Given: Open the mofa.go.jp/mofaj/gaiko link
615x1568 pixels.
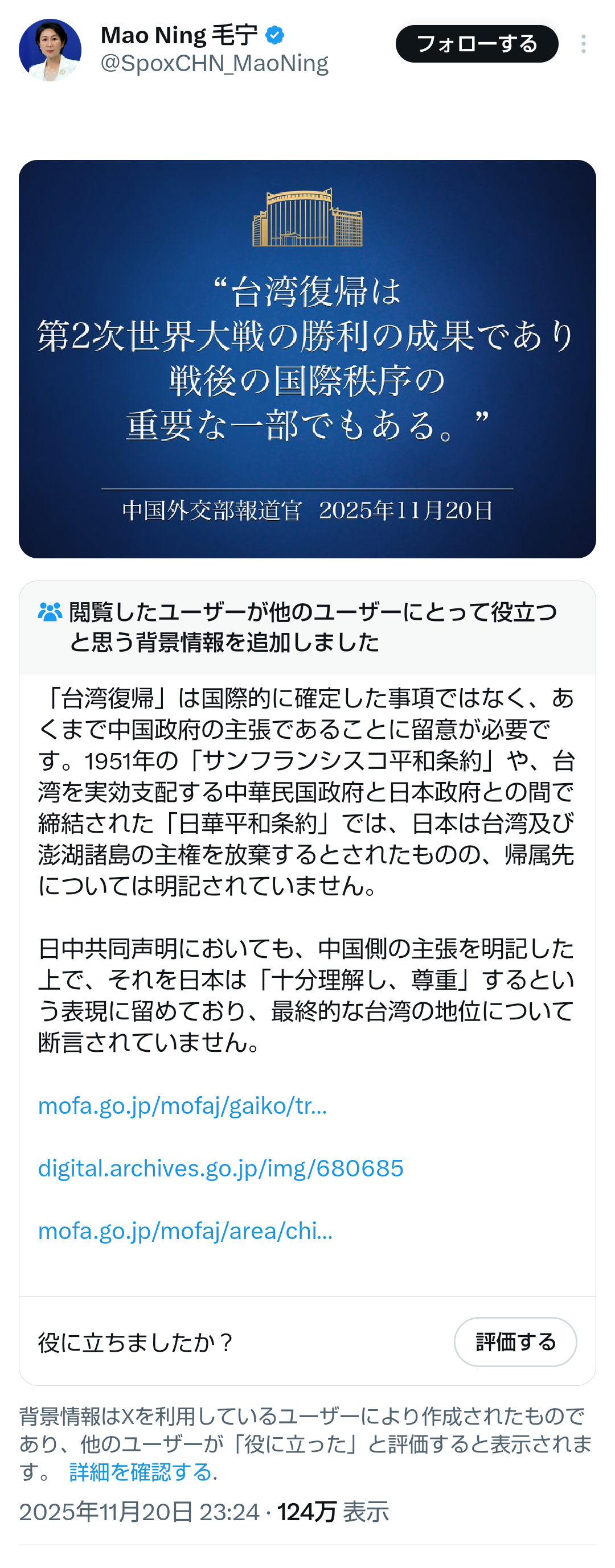Looking at the screenshot, I should pyautogui.click(x=182, y=1105).
